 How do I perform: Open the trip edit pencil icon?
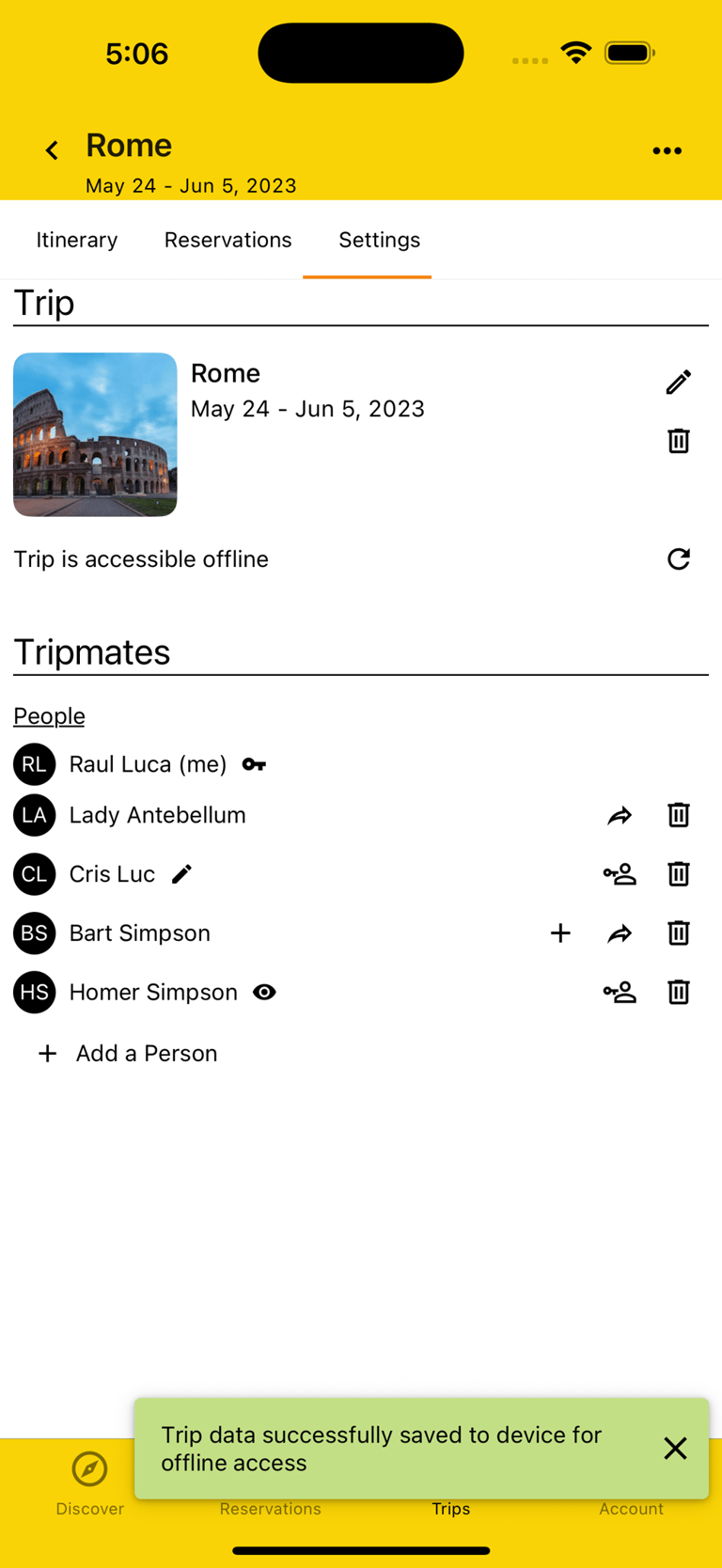pos(679,382)
